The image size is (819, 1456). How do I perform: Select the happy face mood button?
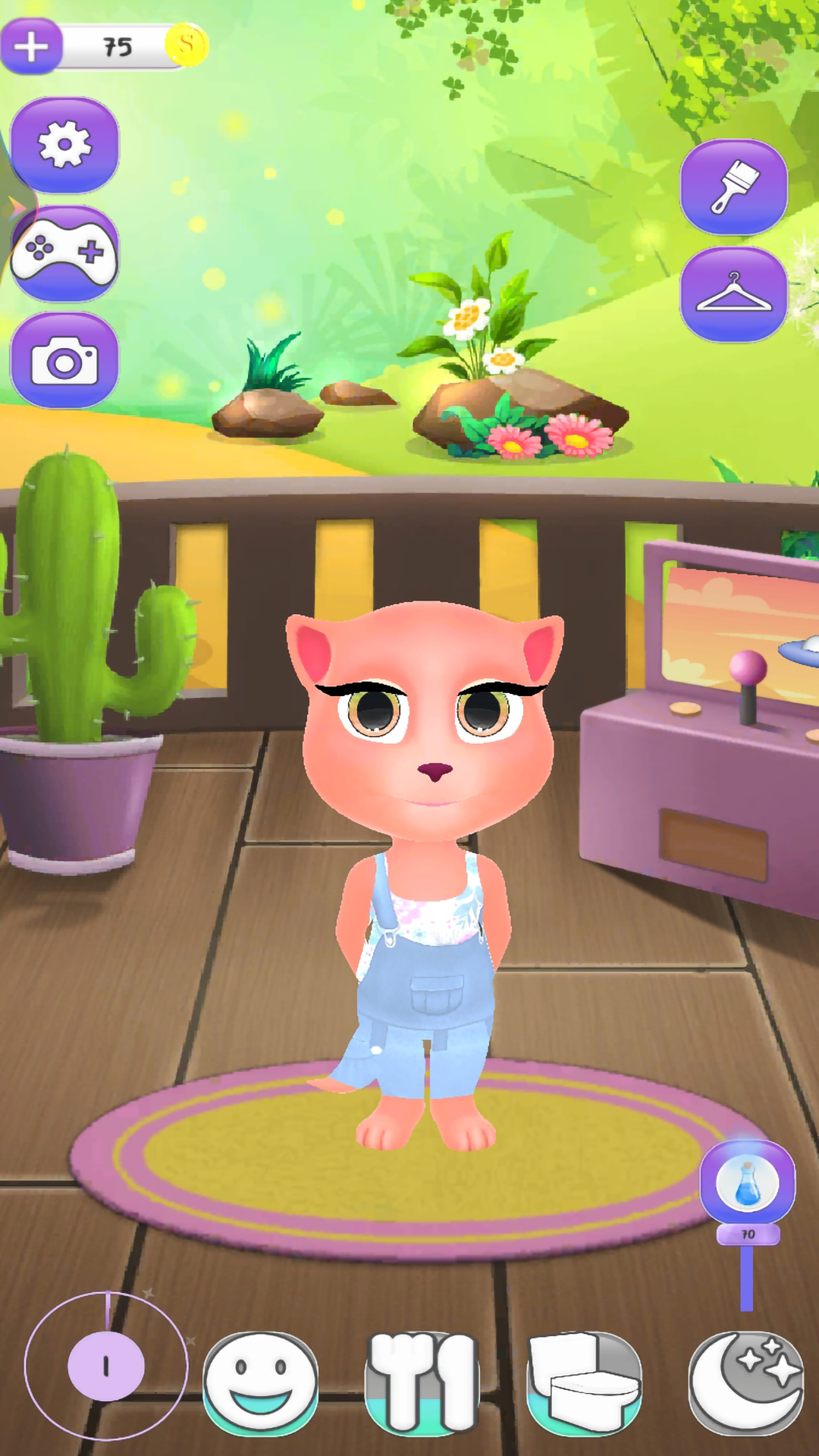point(261,1382)
